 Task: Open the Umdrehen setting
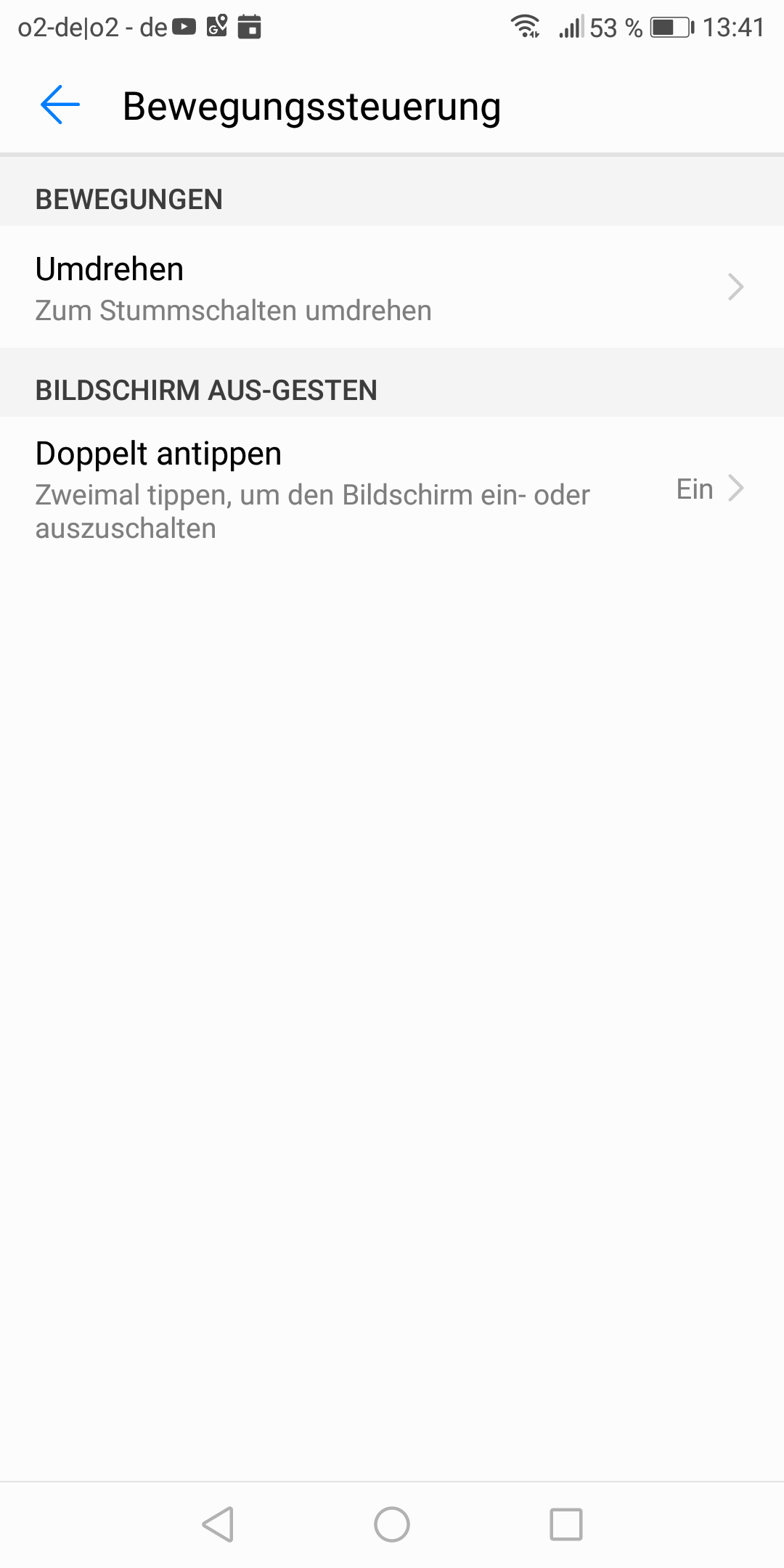(392, 287)
